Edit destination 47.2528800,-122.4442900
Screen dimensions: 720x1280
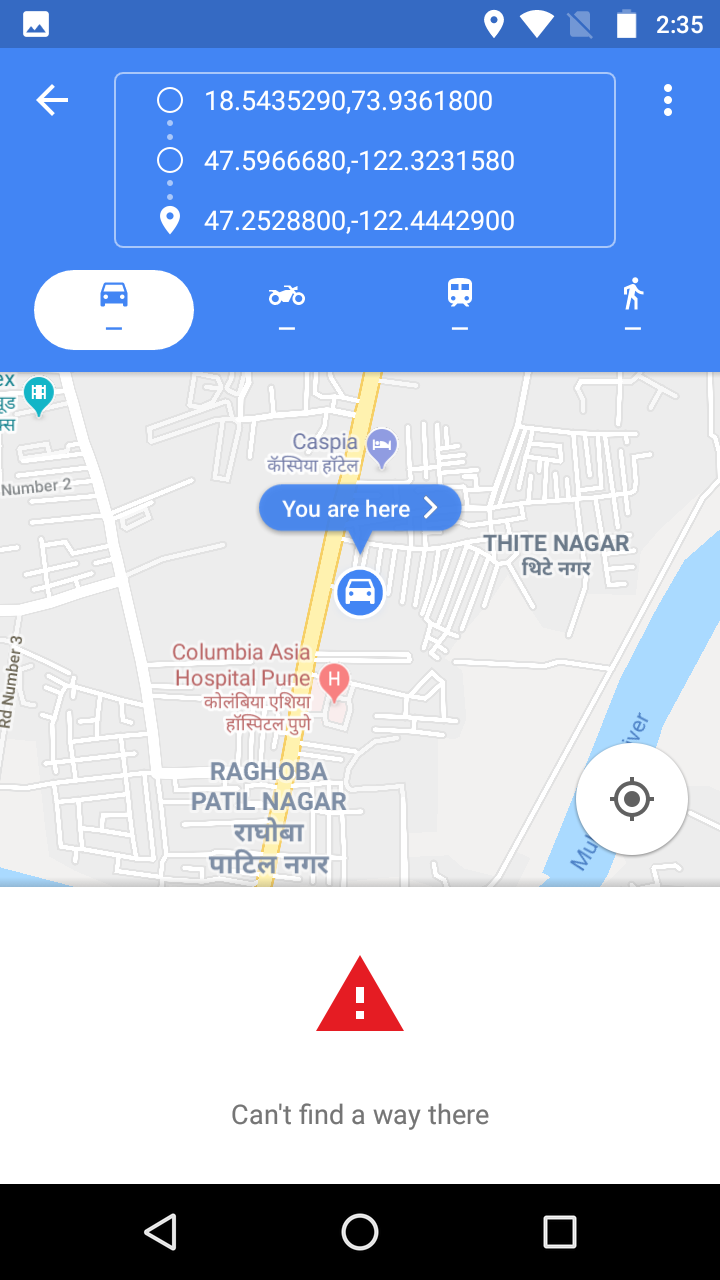359,221
